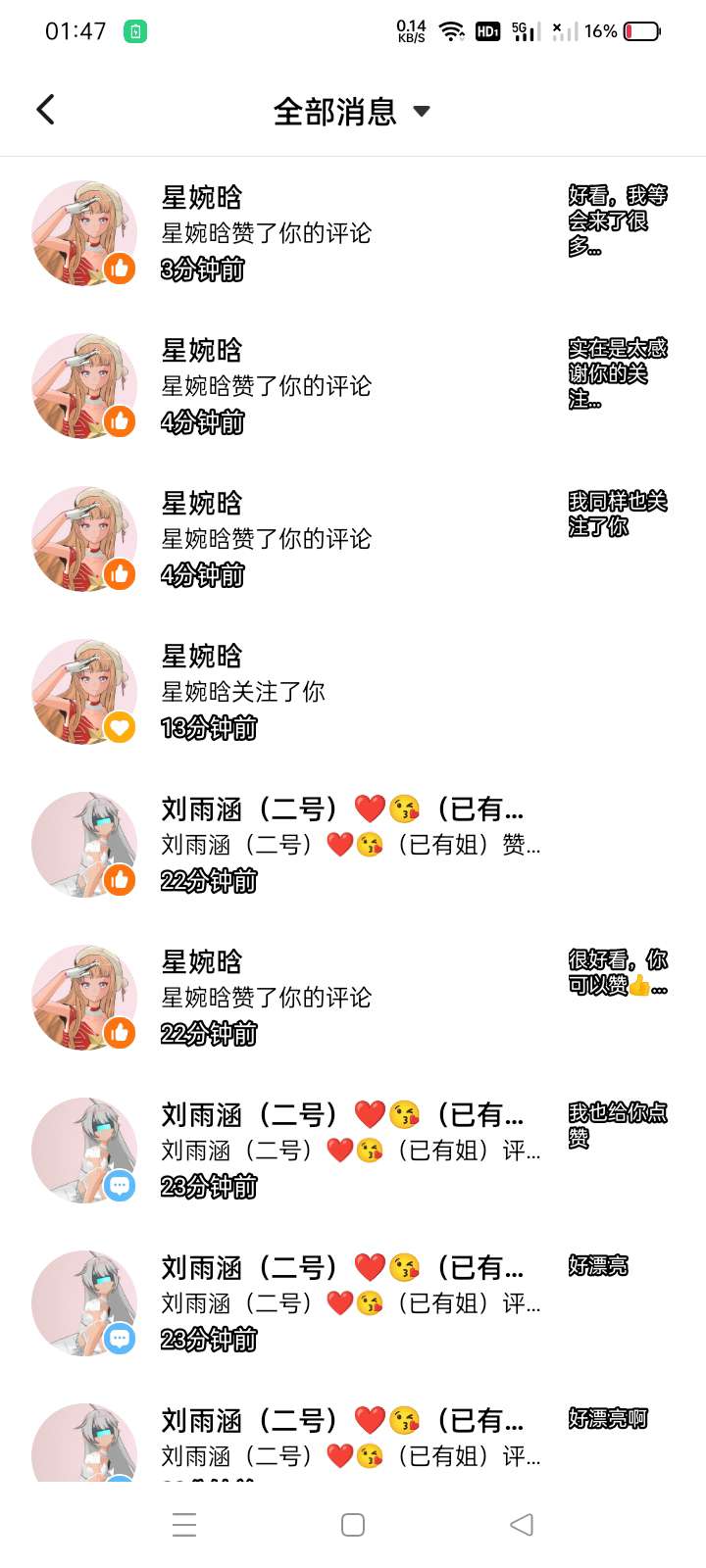Screen dimensions: 706x1568
Task: Open the like notification for comment 我同样也关注了你
Action: pos(353,539)
